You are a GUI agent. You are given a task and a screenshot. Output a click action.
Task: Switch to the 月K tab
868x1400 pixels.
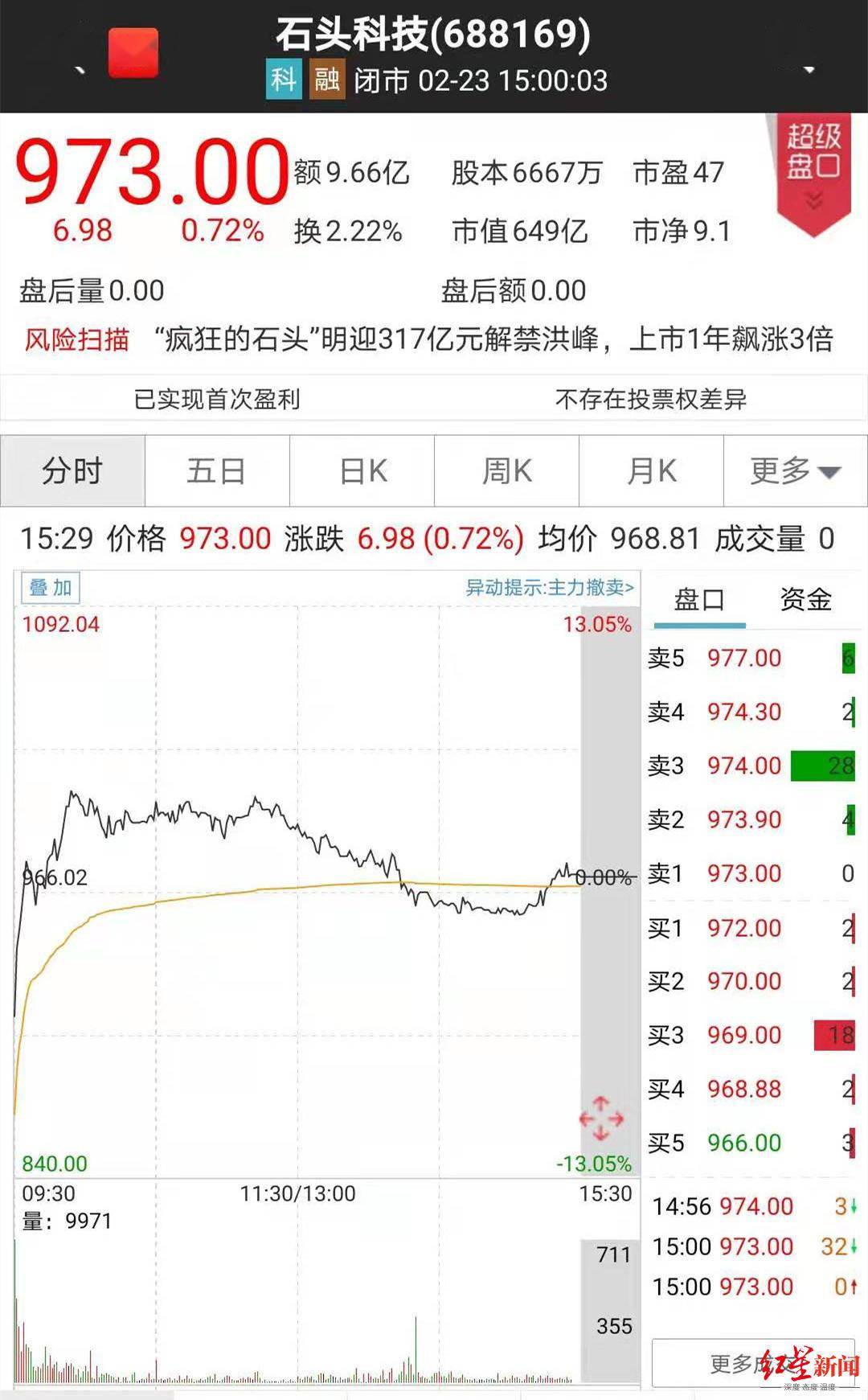click(651, 471)
